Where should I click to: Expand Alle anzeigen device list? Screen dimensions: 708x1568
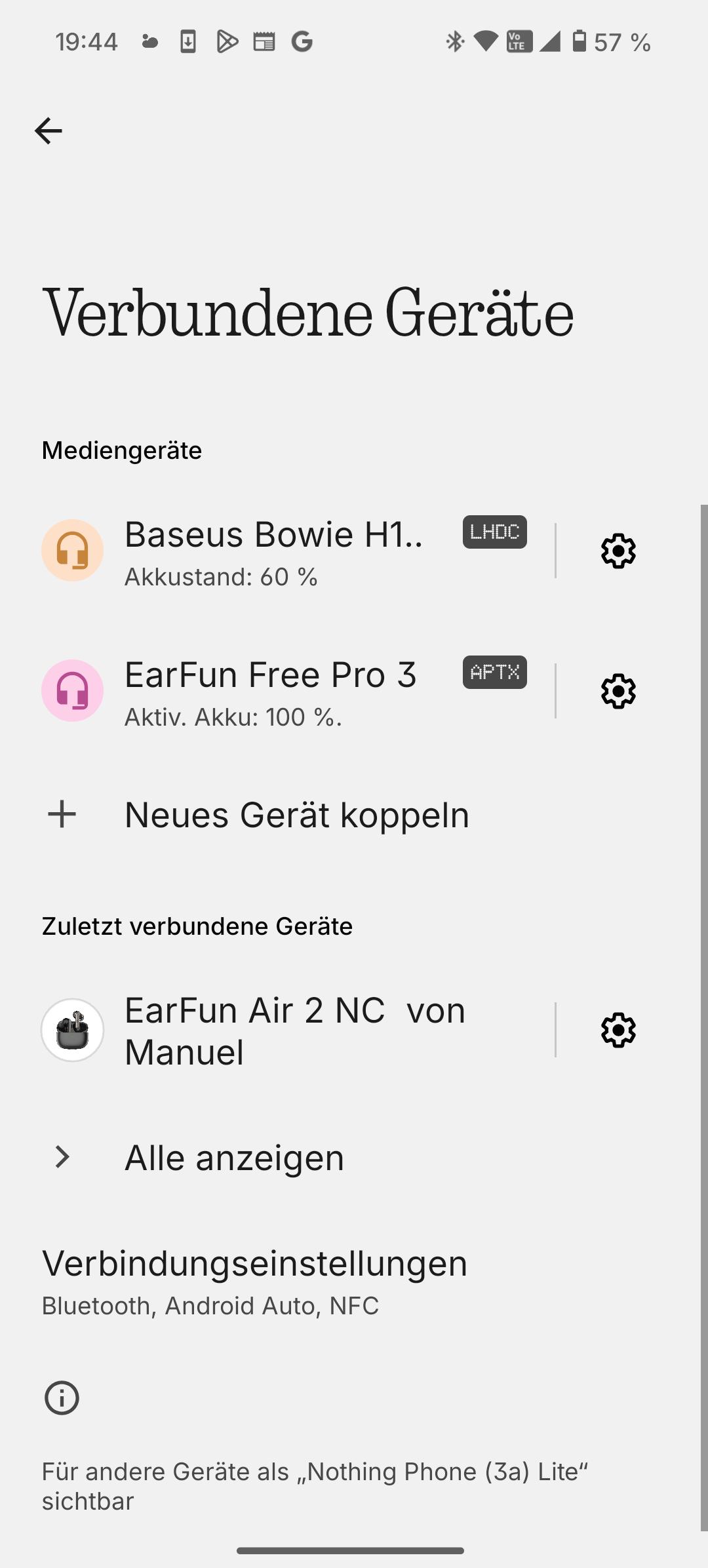tap(233, 1158)
